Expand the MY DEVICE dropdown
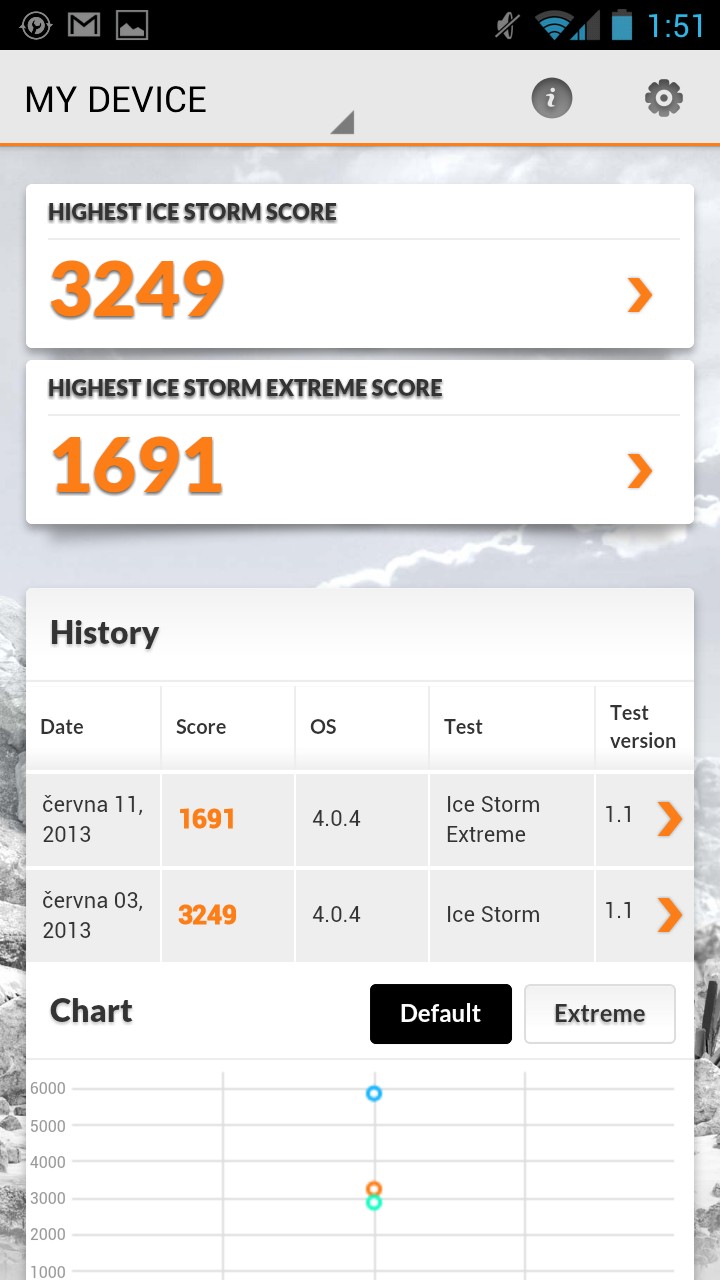Screen dimensions: 720x1280 pos(190,100)
